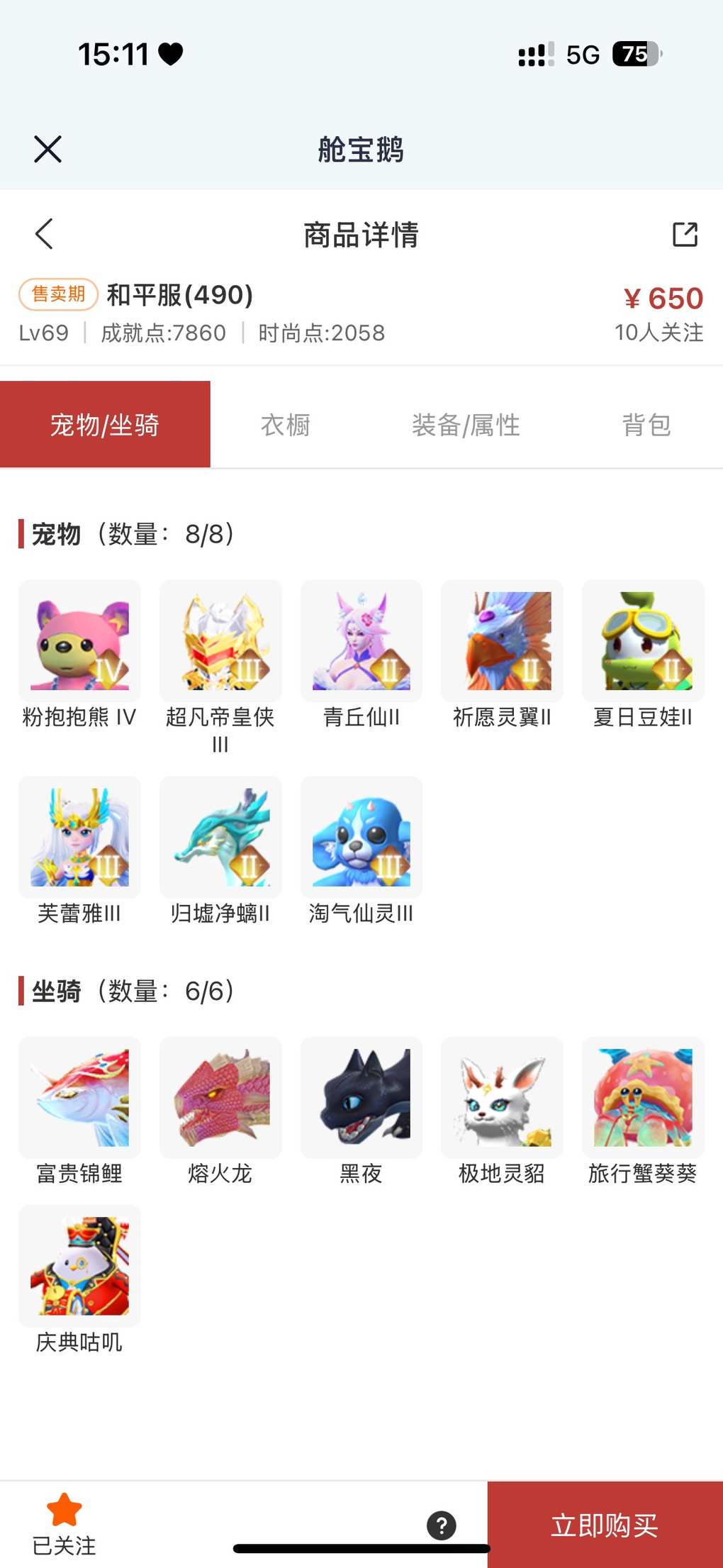
Task: Select the 青丘仙II pet
Action: pyautogui.click(x=361, y=641)
